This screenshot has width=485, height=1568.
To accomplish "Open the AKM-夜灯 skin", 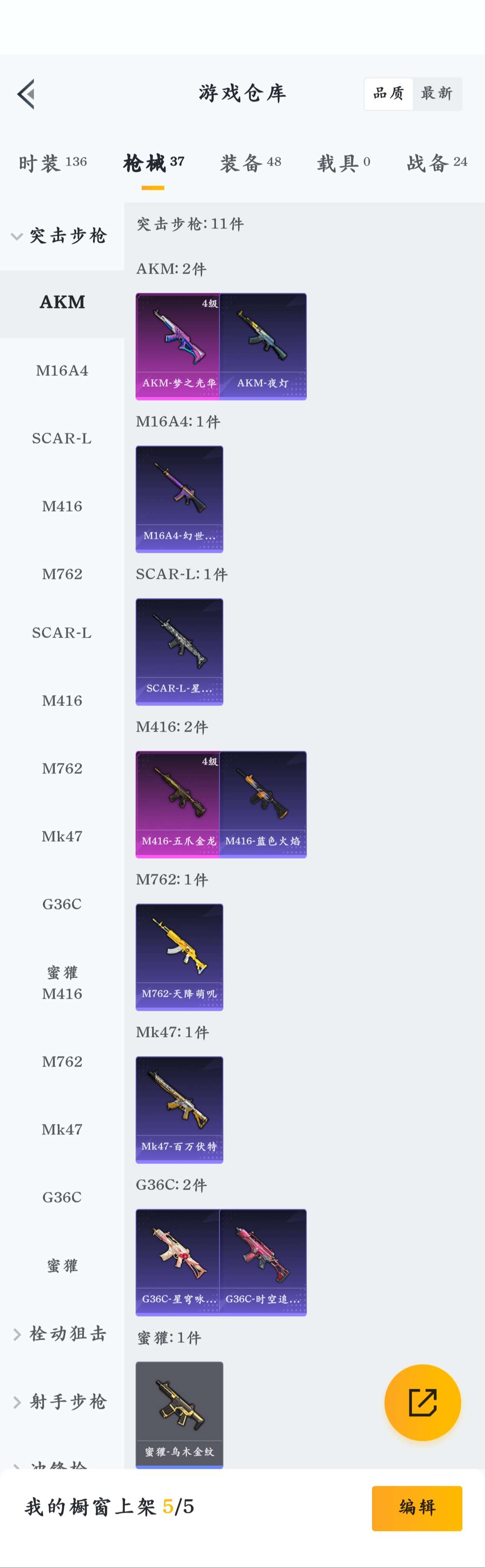I will 263,346.
